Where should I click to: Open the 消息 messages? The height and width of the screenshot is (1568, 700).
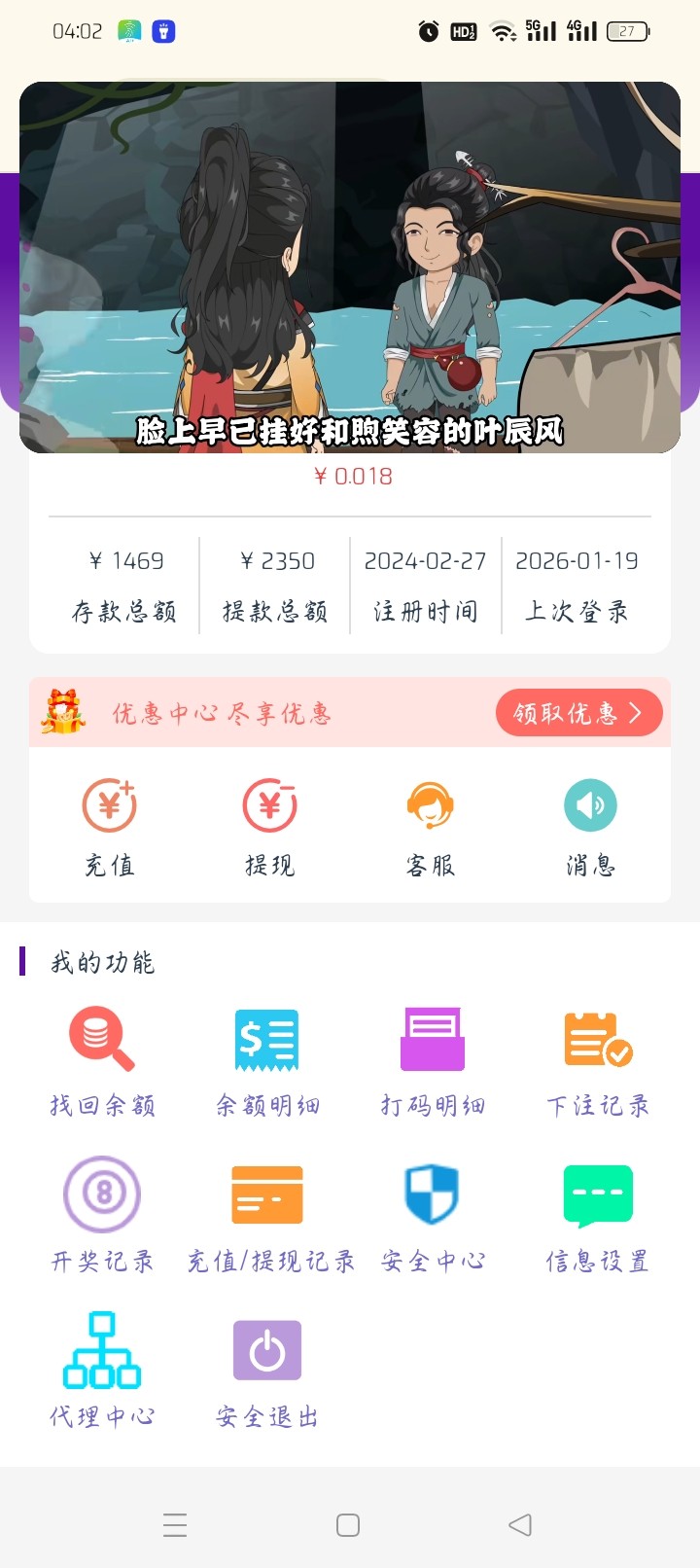point(590,827)
